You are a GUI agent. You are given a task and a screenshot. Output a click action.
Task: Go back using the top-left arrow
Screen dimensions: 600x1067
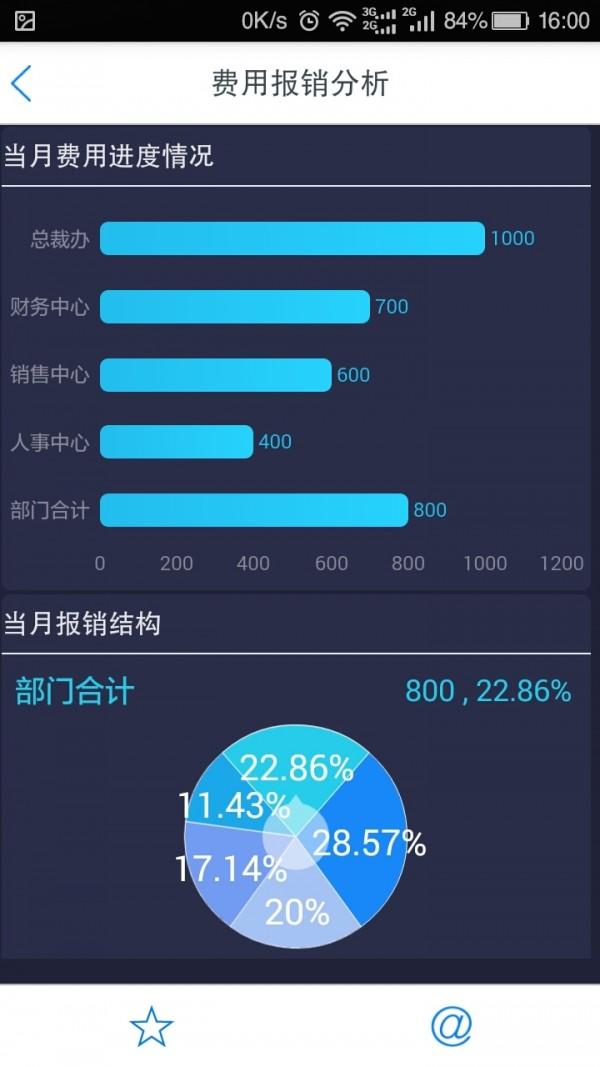(22, 83)
